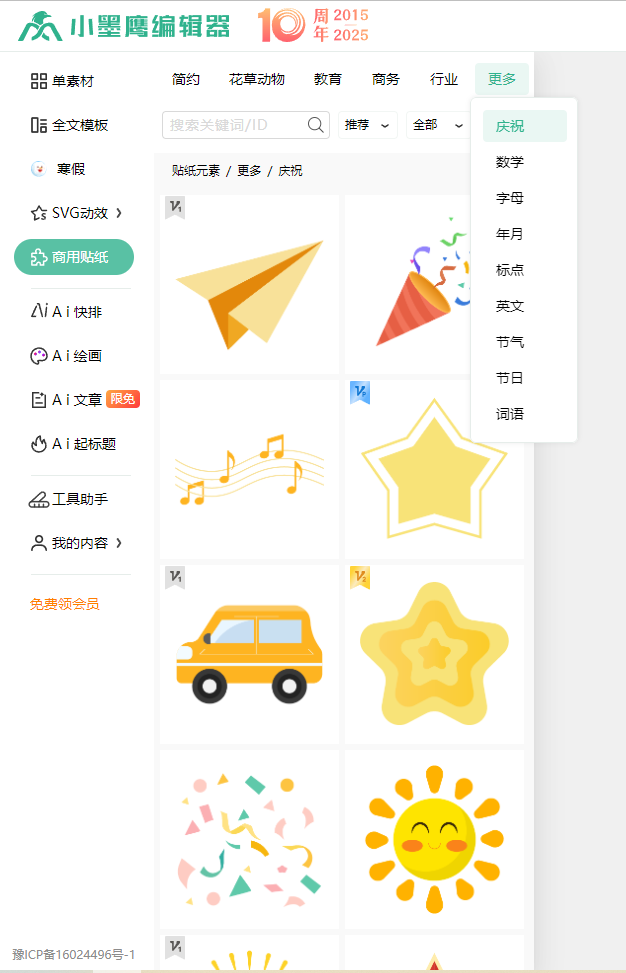Image resolution: width=626 pixels, height=973 pixels.
Task: Switch to the 花草动物 tab
Action: pyautogui.click(x=257, y=79)
